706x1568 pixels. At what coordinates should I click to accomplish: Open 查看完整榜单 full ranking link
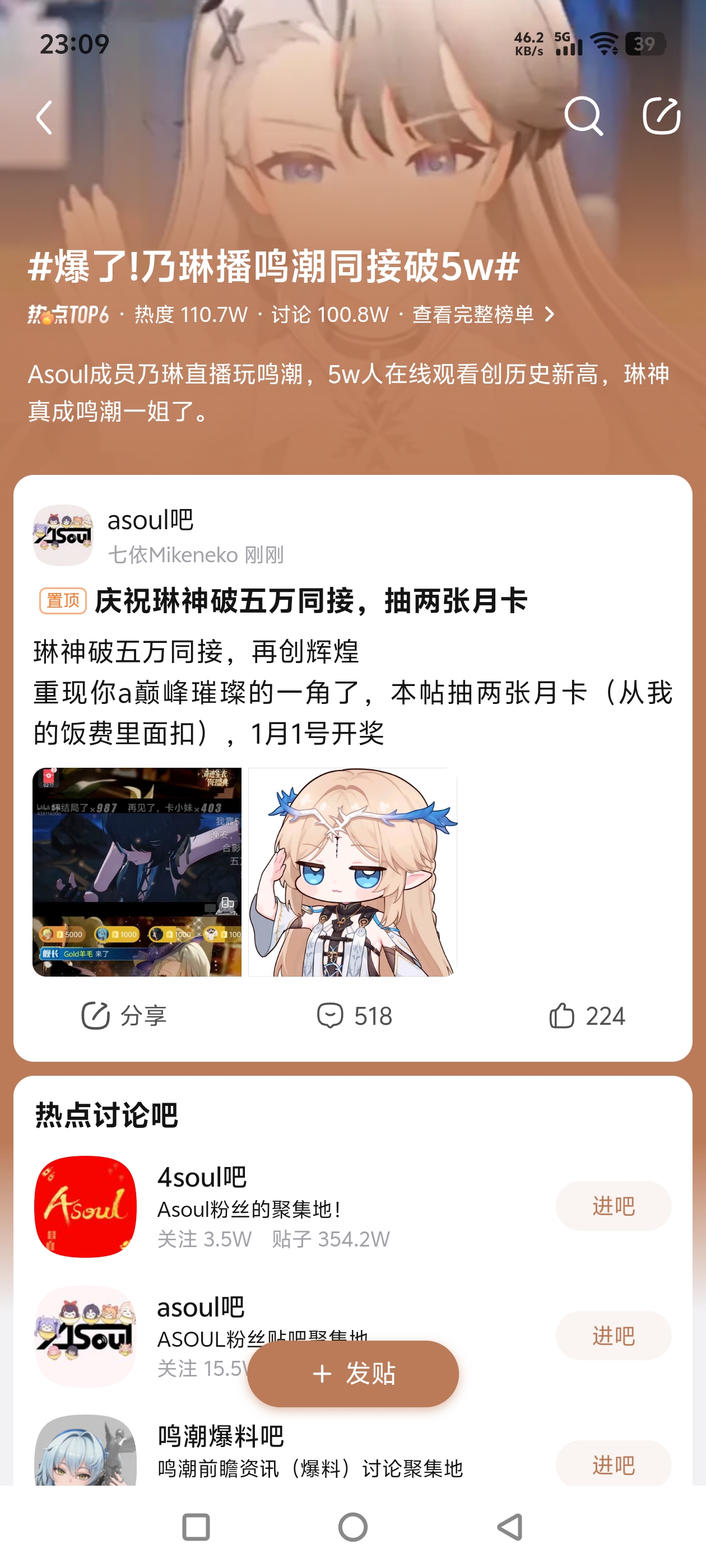coord(482,315)
